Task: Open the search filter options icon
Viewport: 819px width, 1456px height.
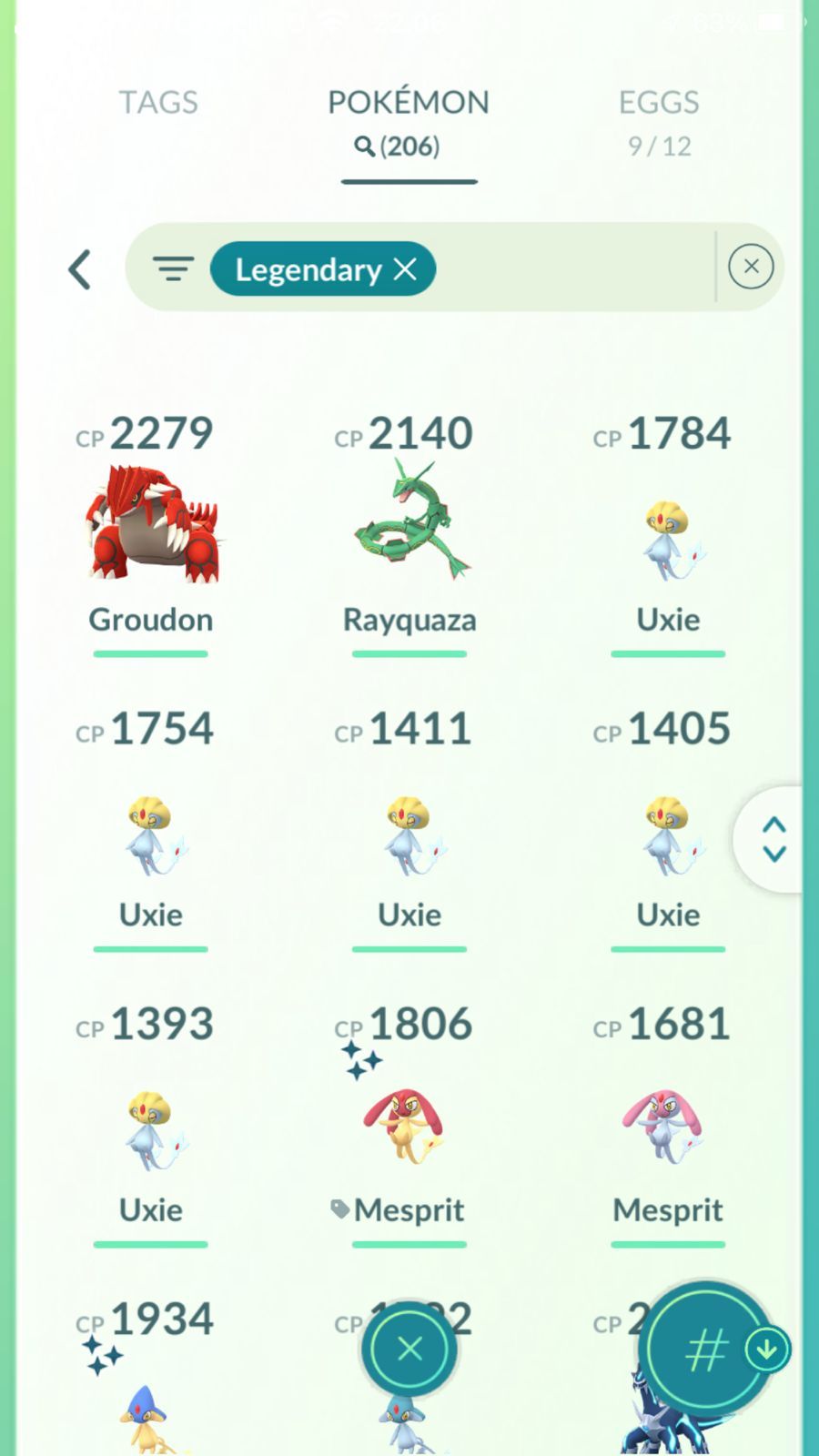Action: (x=173, y=268)
